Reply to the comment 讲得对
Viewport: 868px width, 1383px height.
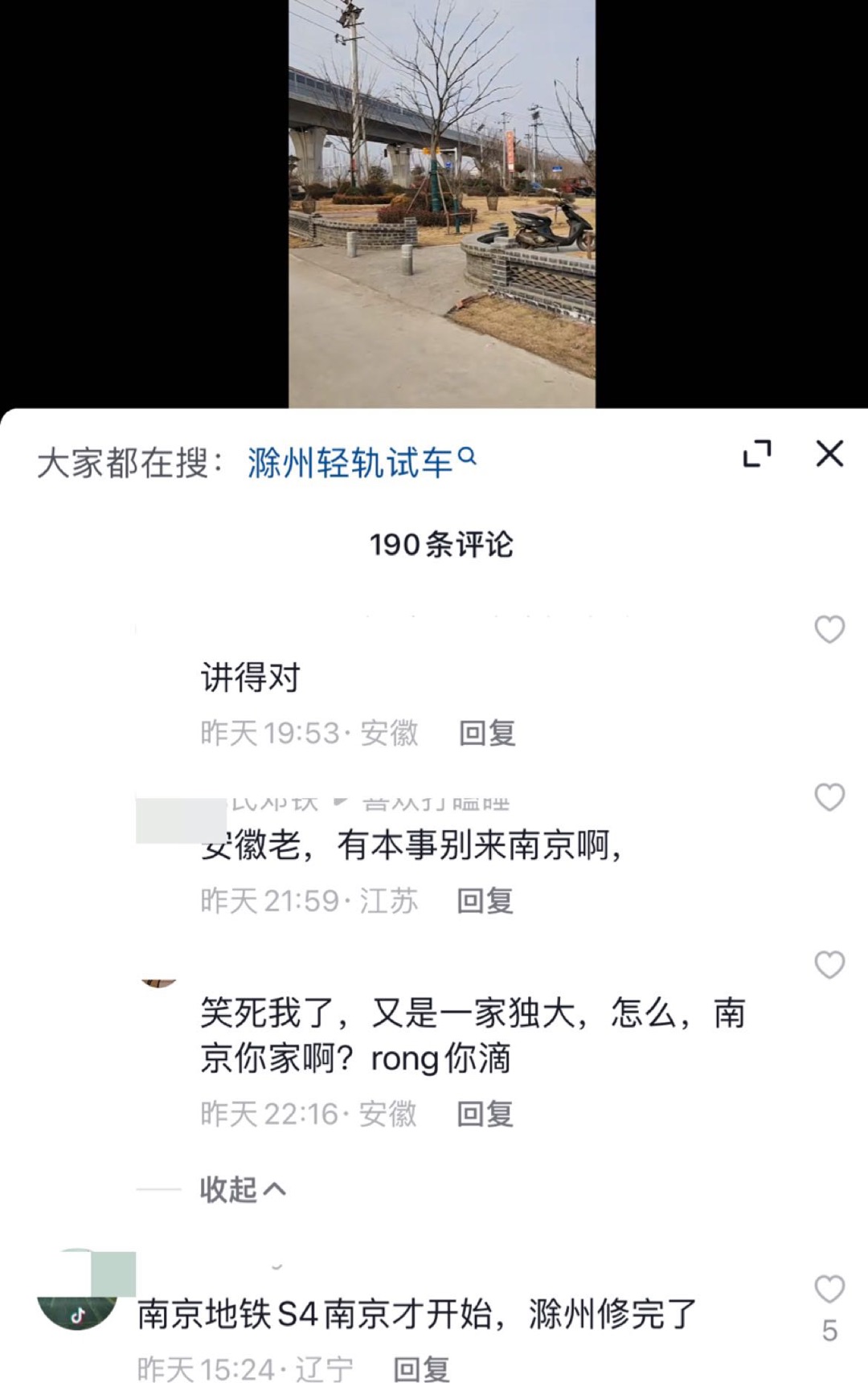click(x=487, y=733)
